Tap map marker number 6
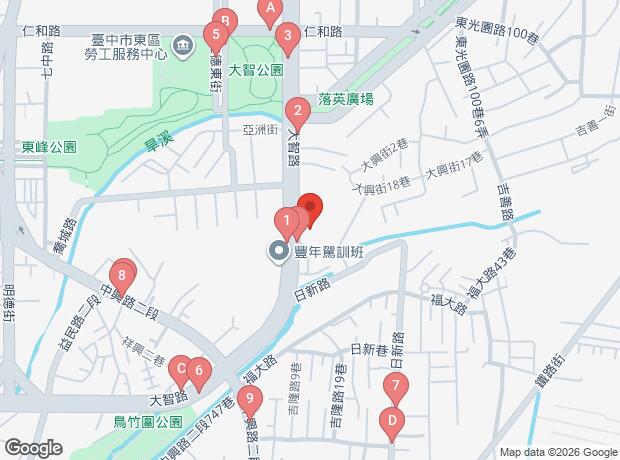The width and height of the screenshot is (620, 460). [x=197, y=374]
